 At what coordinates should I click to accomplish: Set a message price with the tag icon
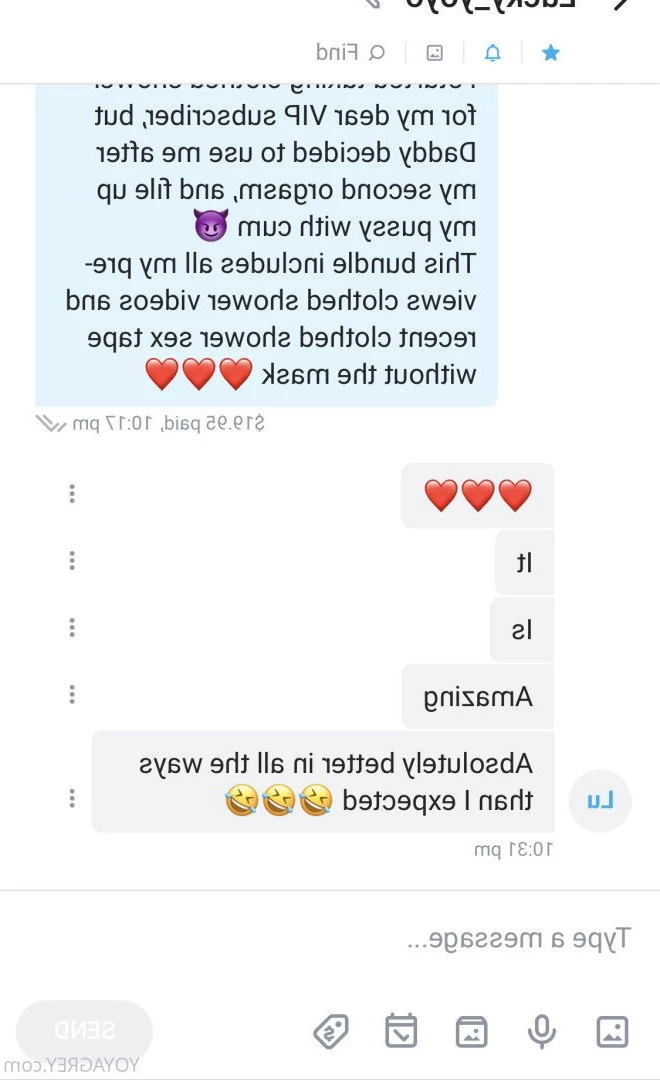(331, 1031)
